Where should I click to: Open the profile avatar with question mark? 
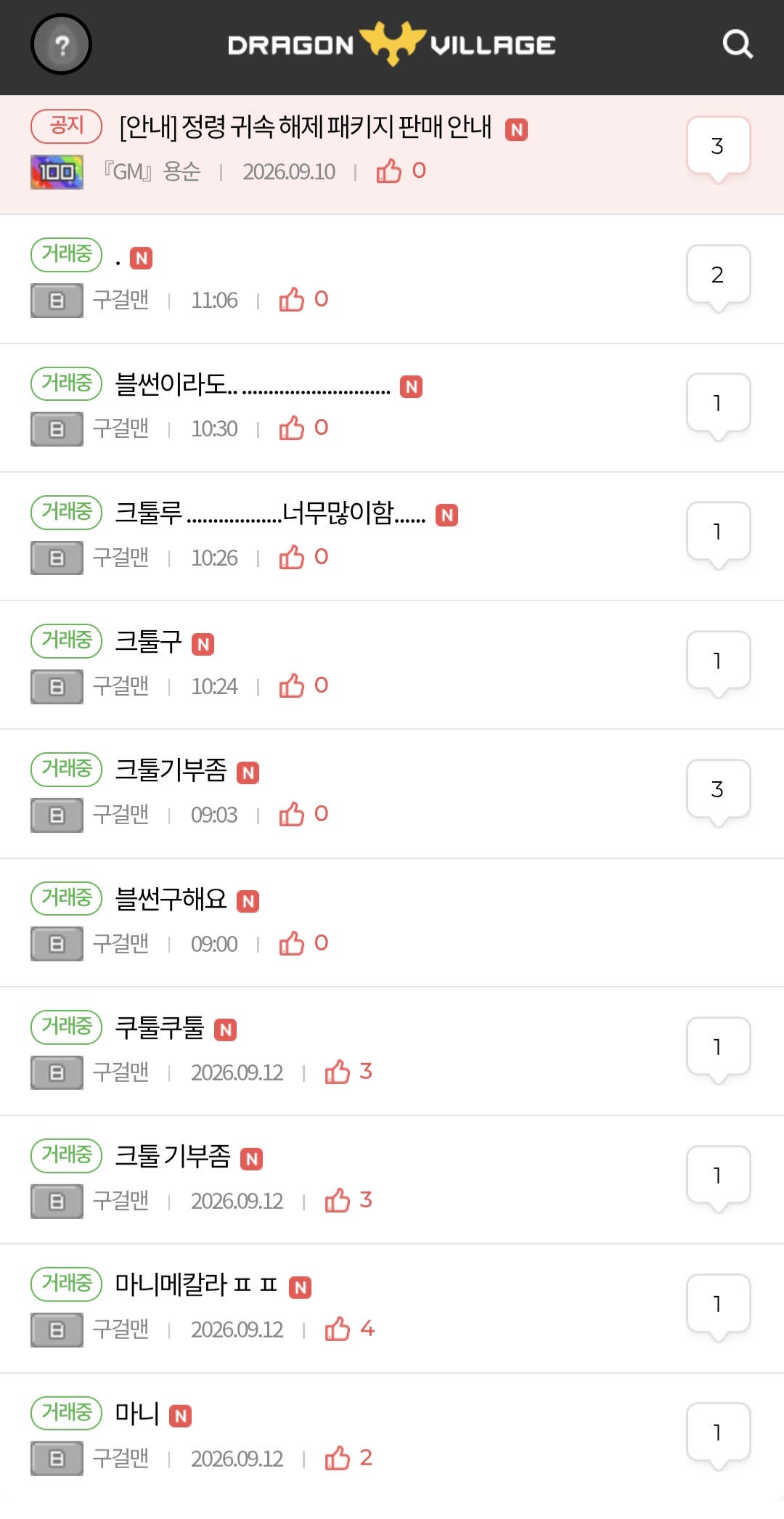(61, 44)
